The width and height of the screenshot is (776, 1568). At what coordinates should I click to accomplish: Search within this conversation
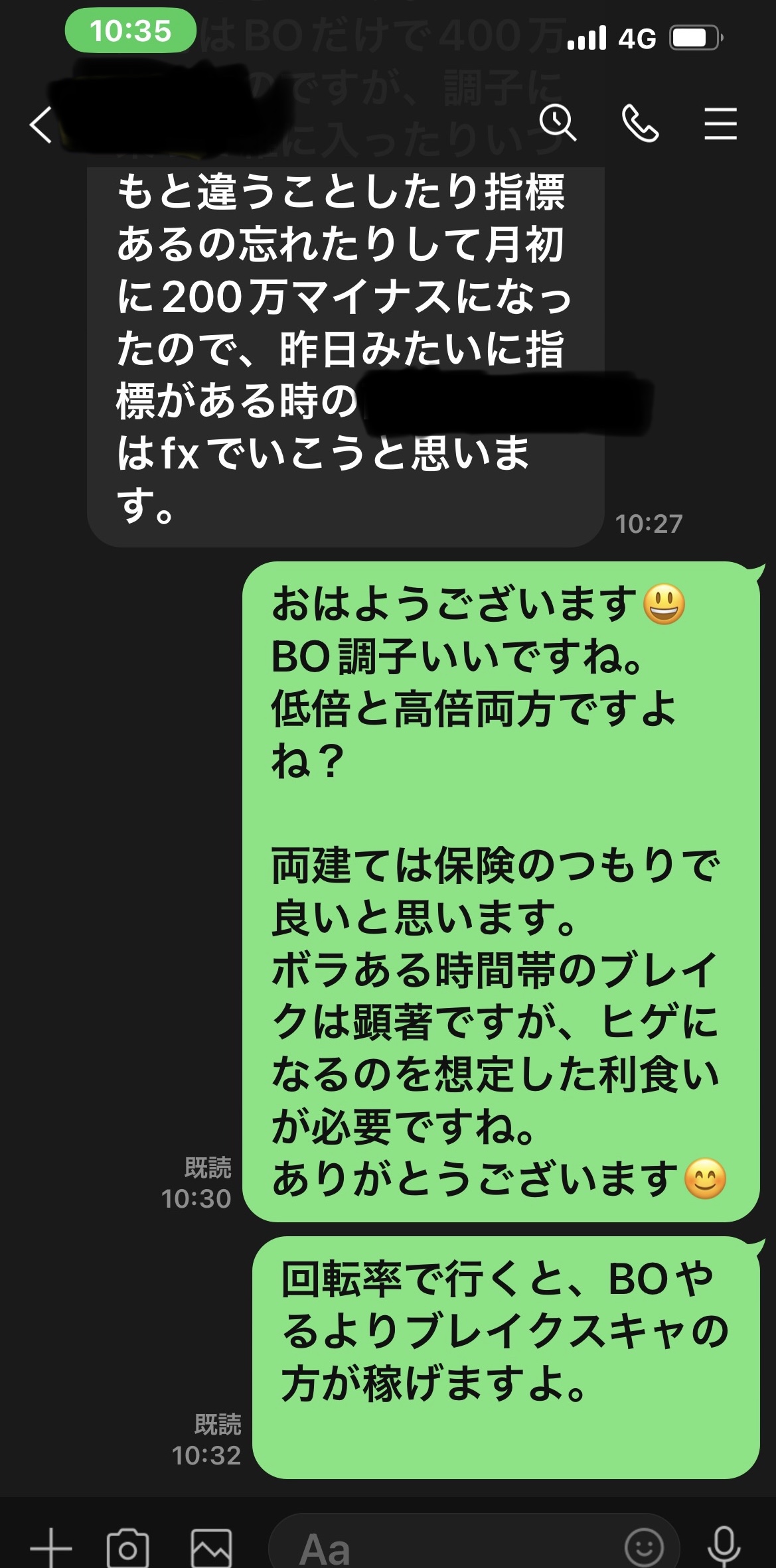[x=557, y=123]
